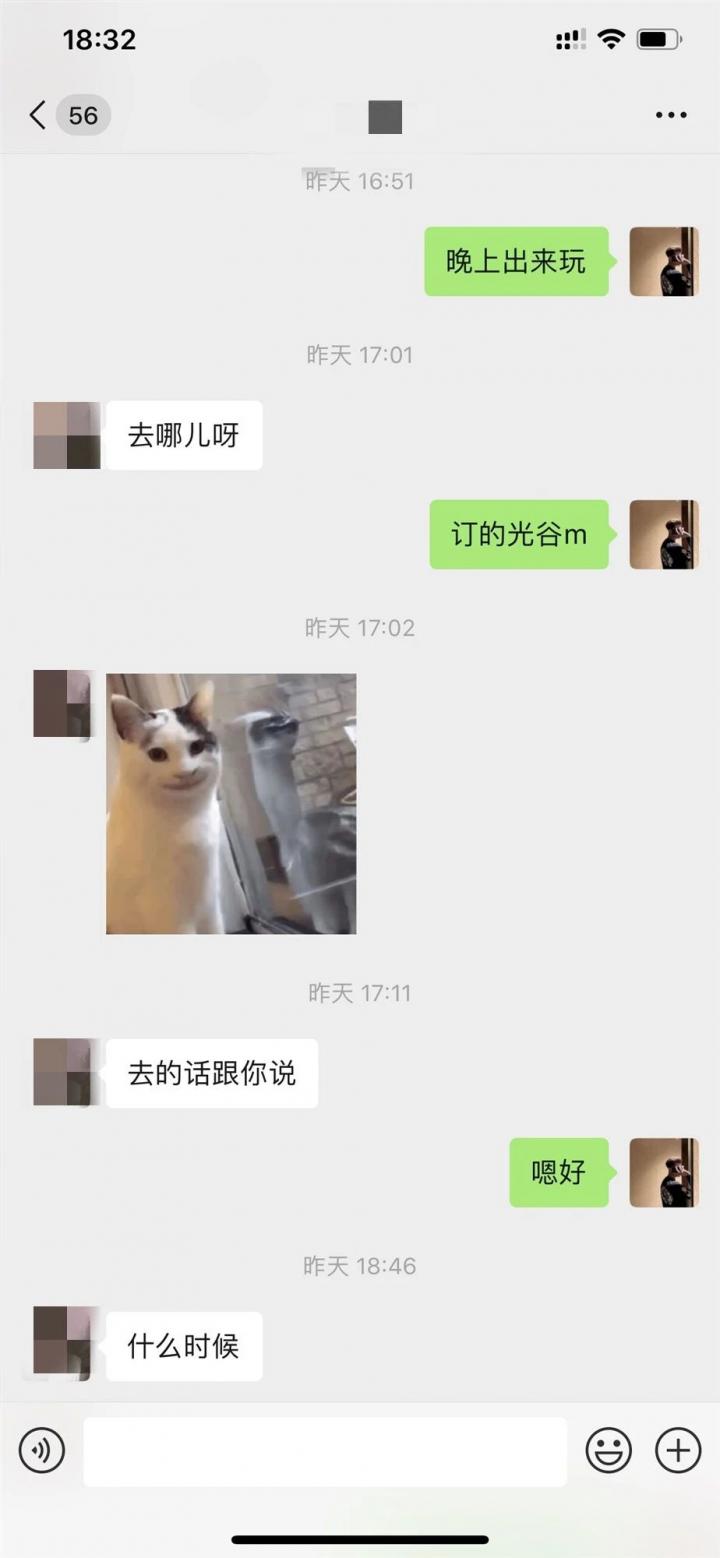Open the chat partner's profile picture near '去哪儿呀'
This screenshot has width=720, height=1558.
(64, 435)
